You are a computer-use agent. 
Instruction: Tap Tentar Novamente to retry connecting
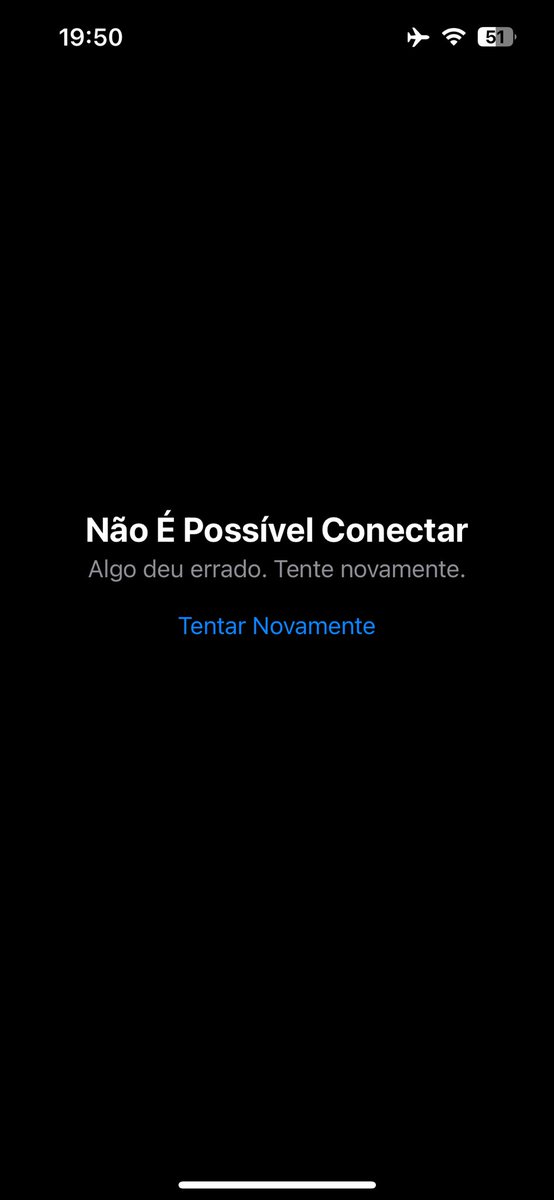(277, 626)
